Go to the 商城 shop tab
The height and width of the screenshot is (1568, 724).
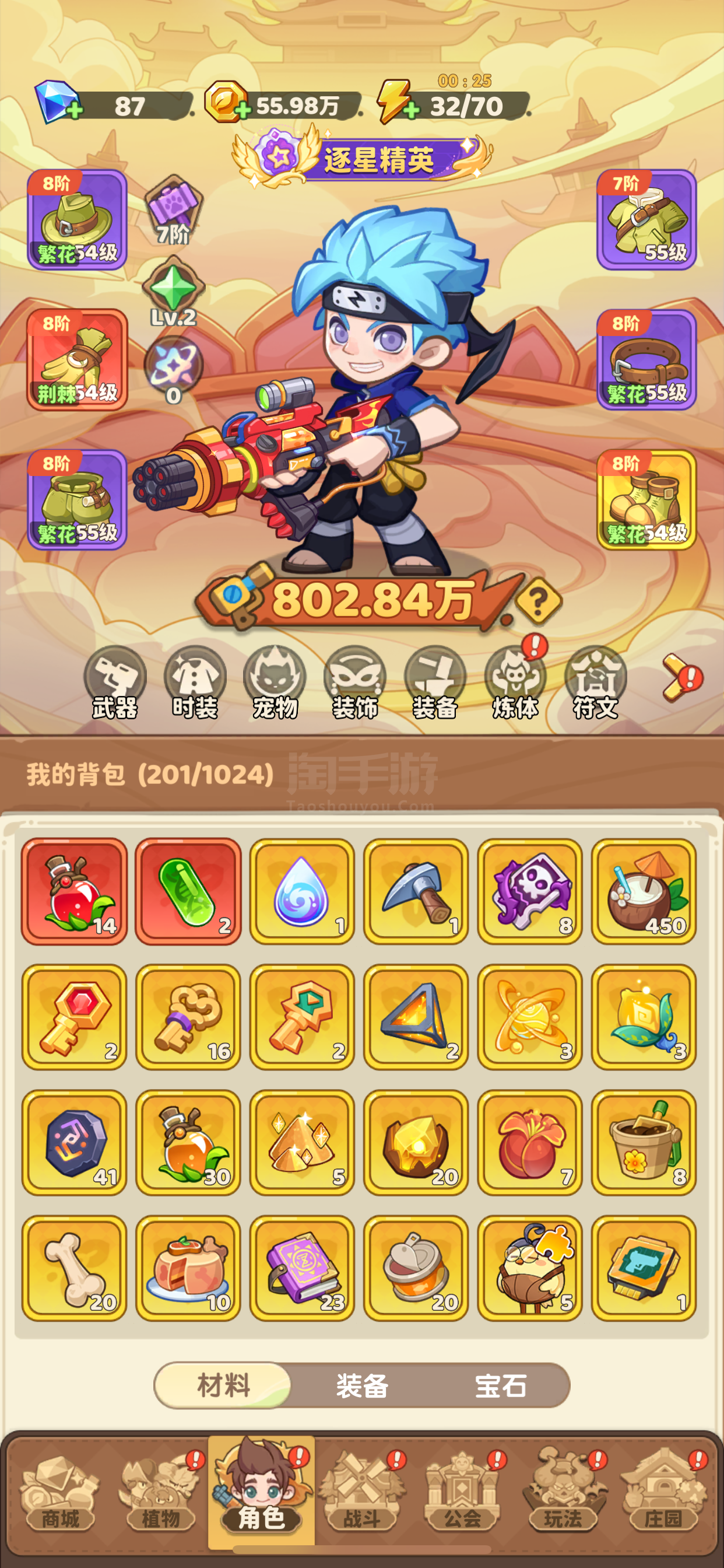tap(60, 1493)
